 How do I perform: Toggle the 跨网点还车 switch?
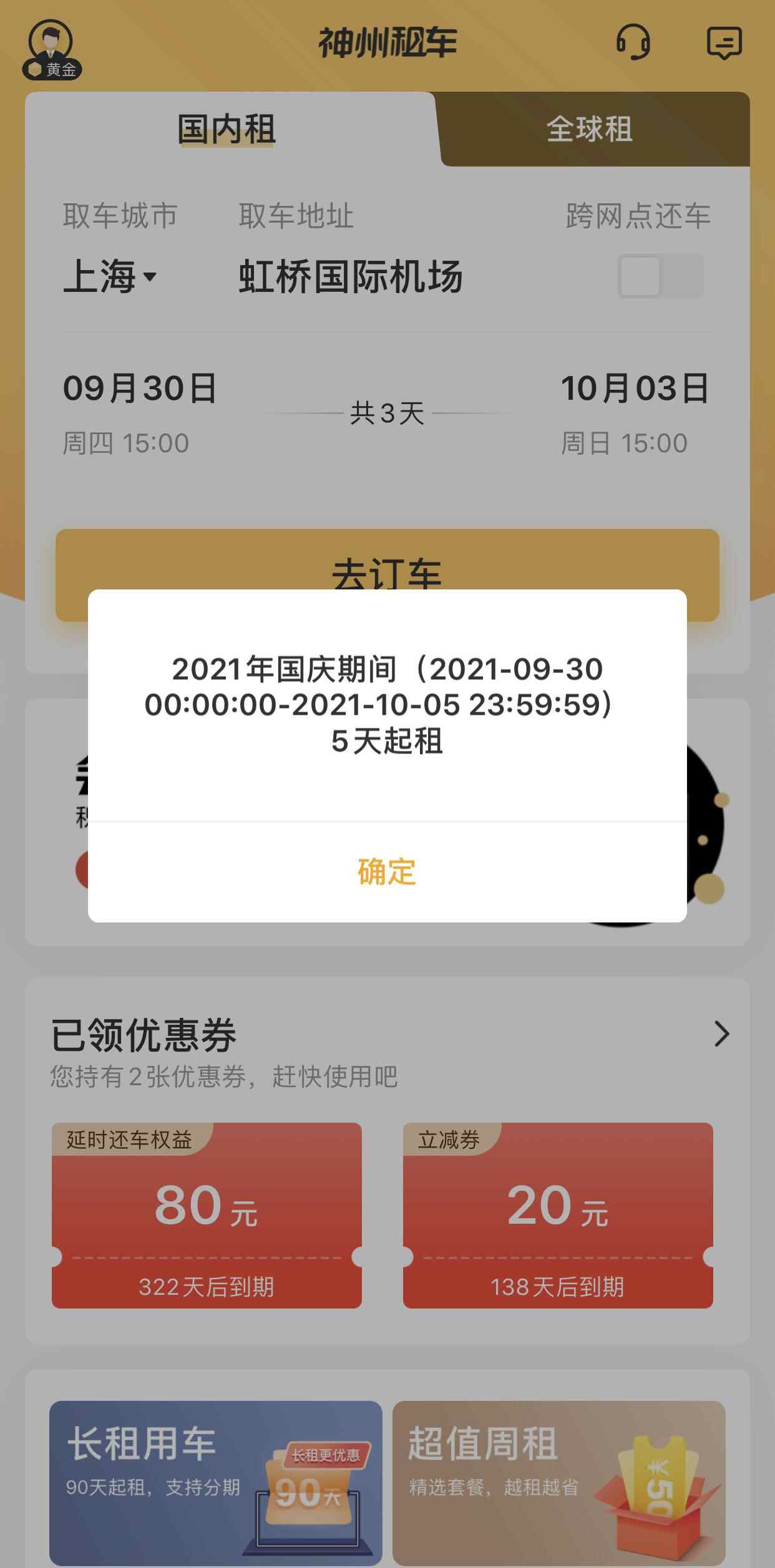click(660, 276)
